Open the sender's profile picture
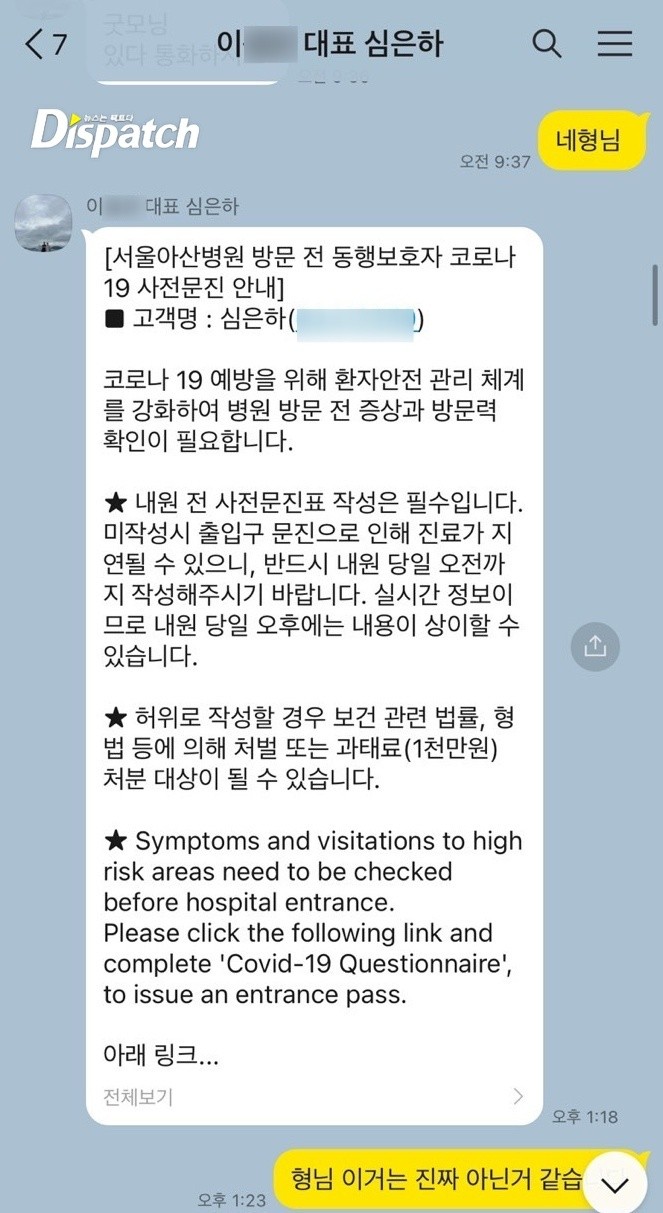This screenshot has height=1213, width=663. [x=43, y=223]
